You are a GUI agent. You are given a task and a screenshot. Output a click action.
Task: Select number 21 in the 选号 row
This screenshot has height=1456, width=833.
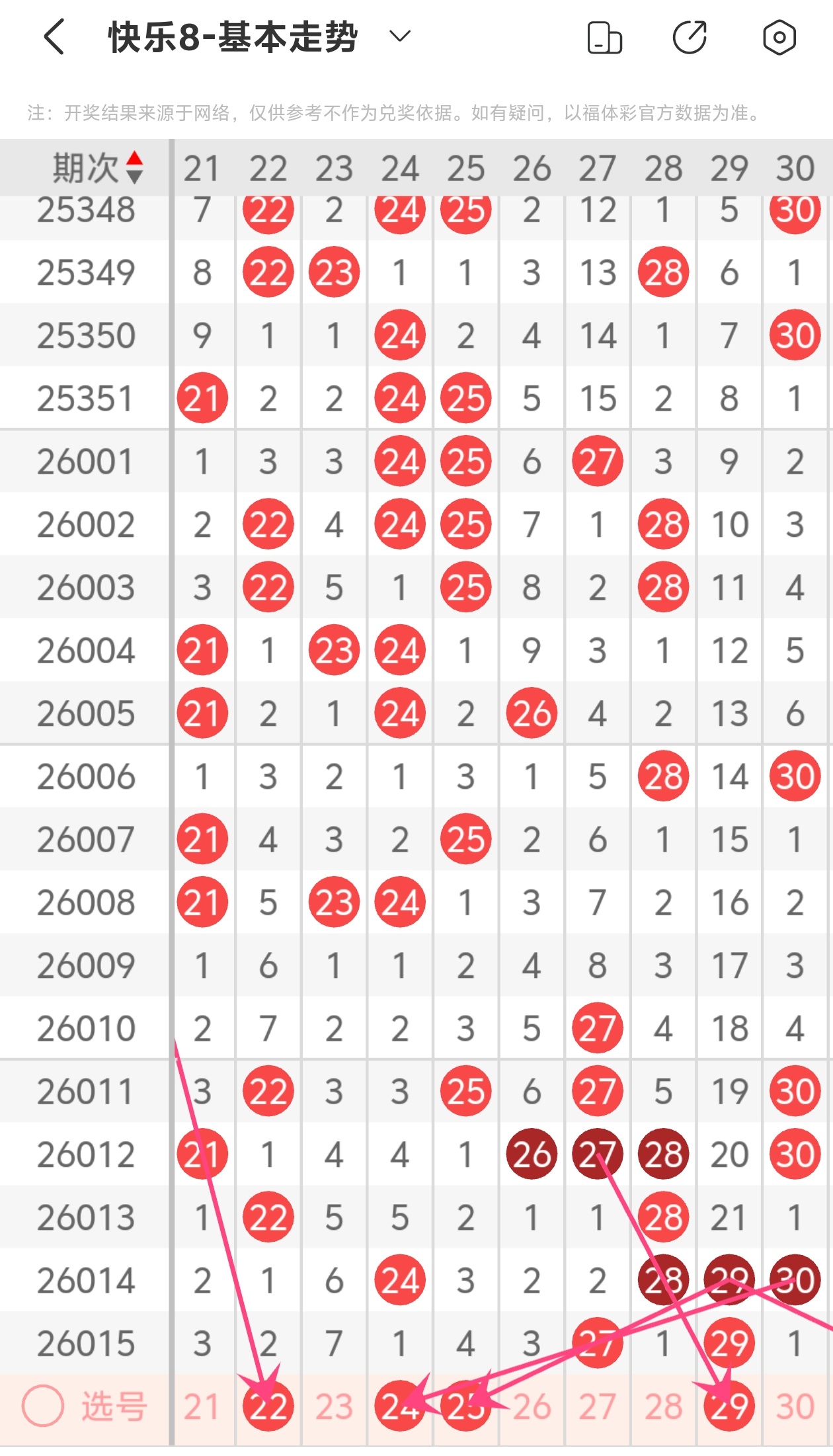click(x=202, y=1406)
